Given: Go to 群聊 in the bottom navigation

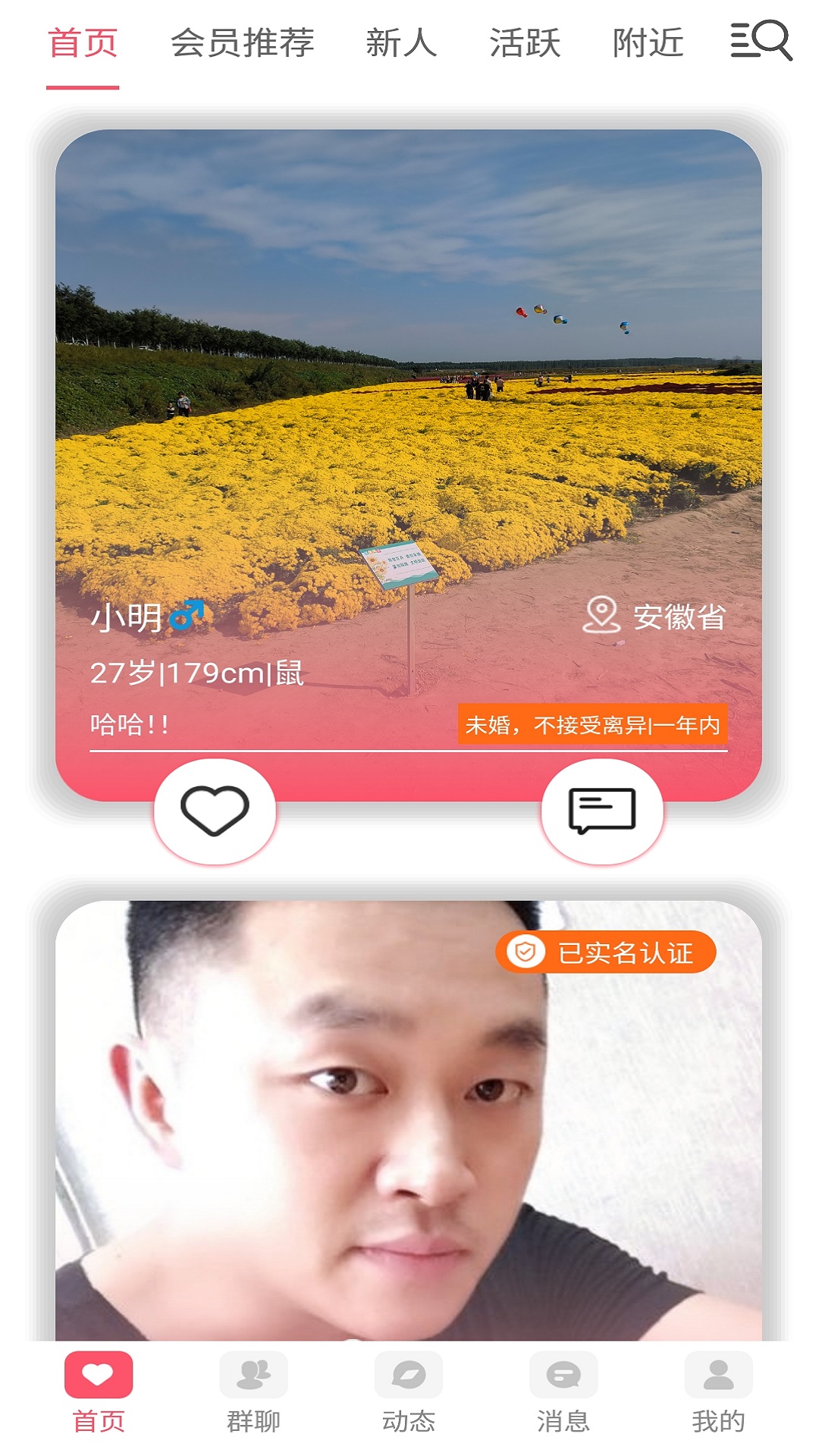Looking at the screenshot, I should click(x=253, y=1394).
